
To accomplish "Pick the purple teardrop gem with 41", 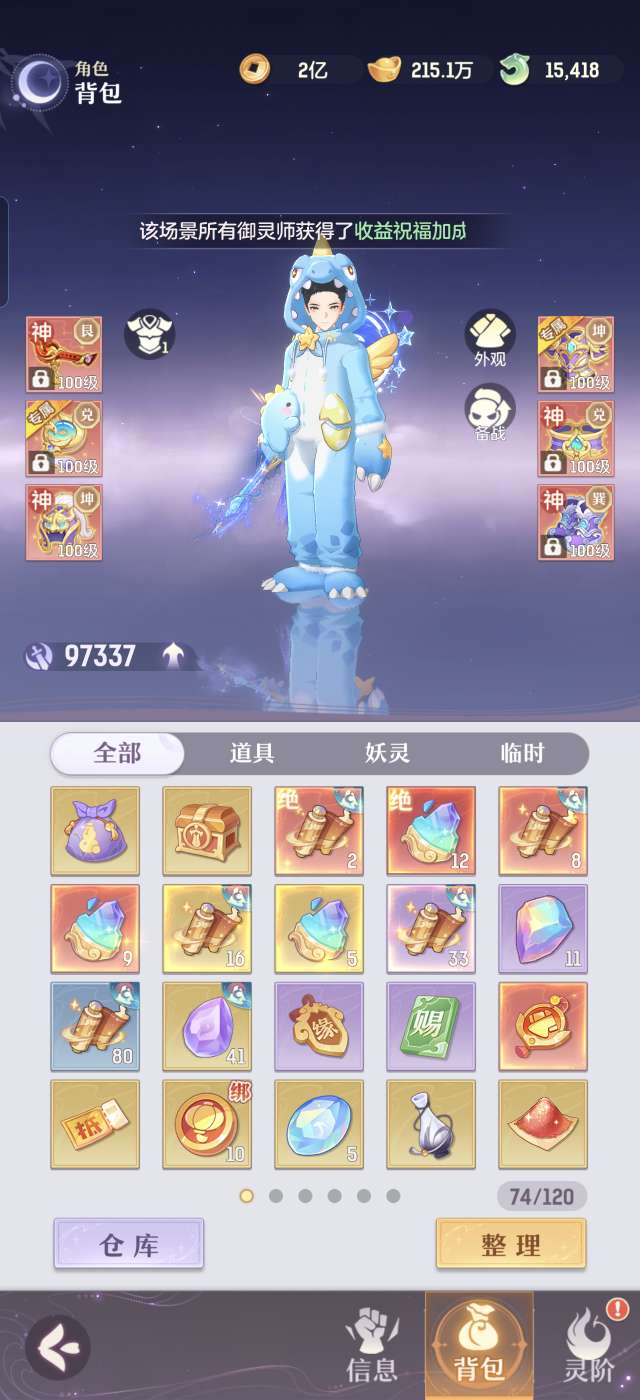I will click(207, 1027).
